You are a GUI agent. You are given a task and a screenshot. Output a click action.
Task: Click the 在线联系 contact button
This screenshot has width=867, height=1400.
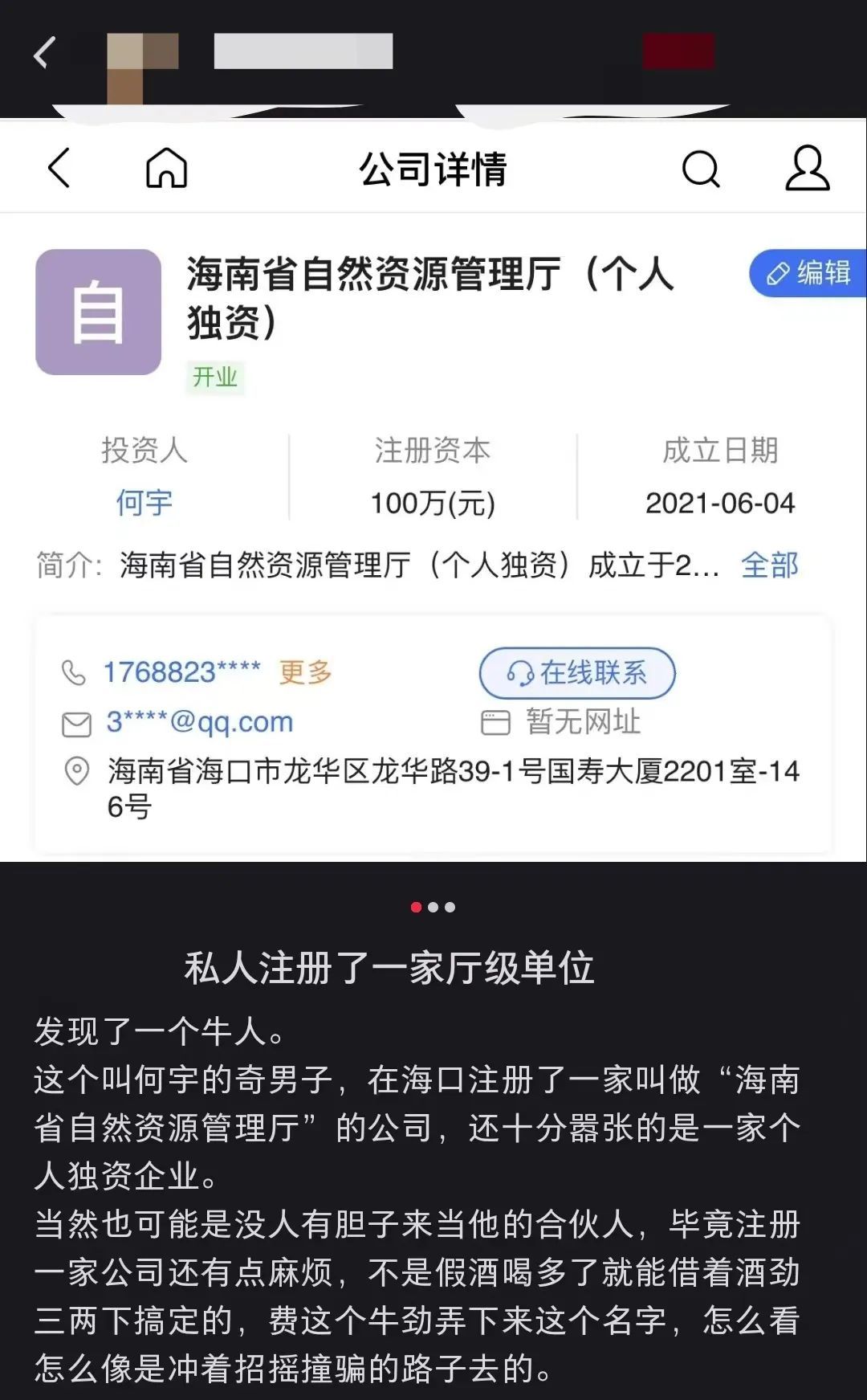pos(577,674)
